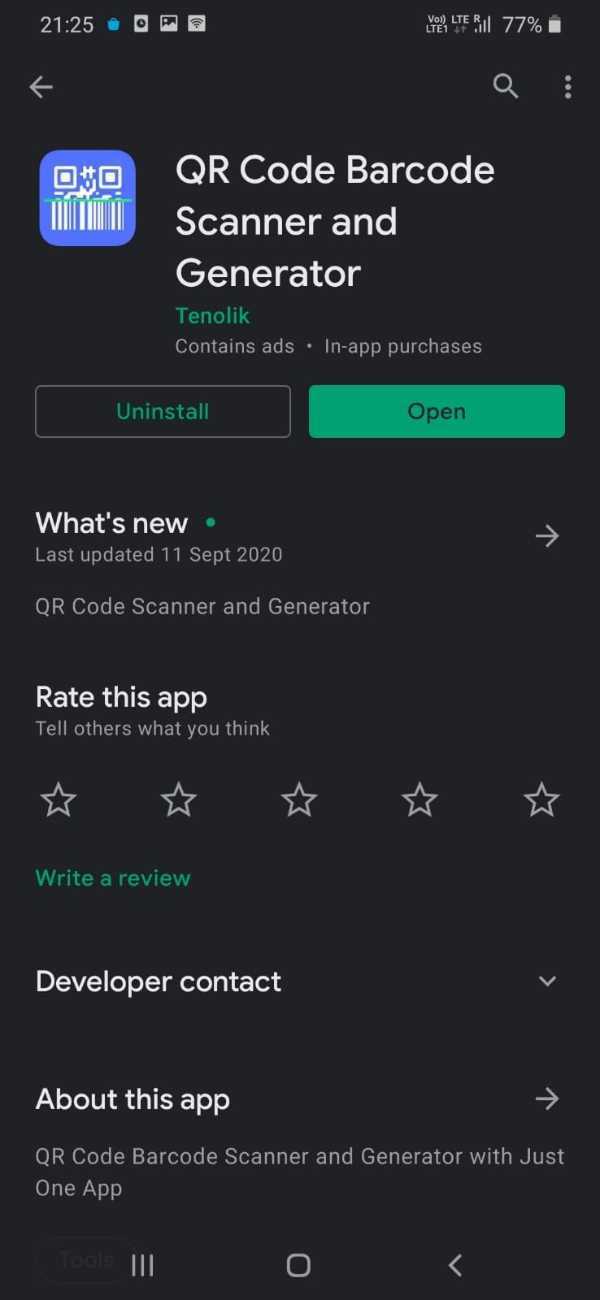Open the installed app

[437, 412]
